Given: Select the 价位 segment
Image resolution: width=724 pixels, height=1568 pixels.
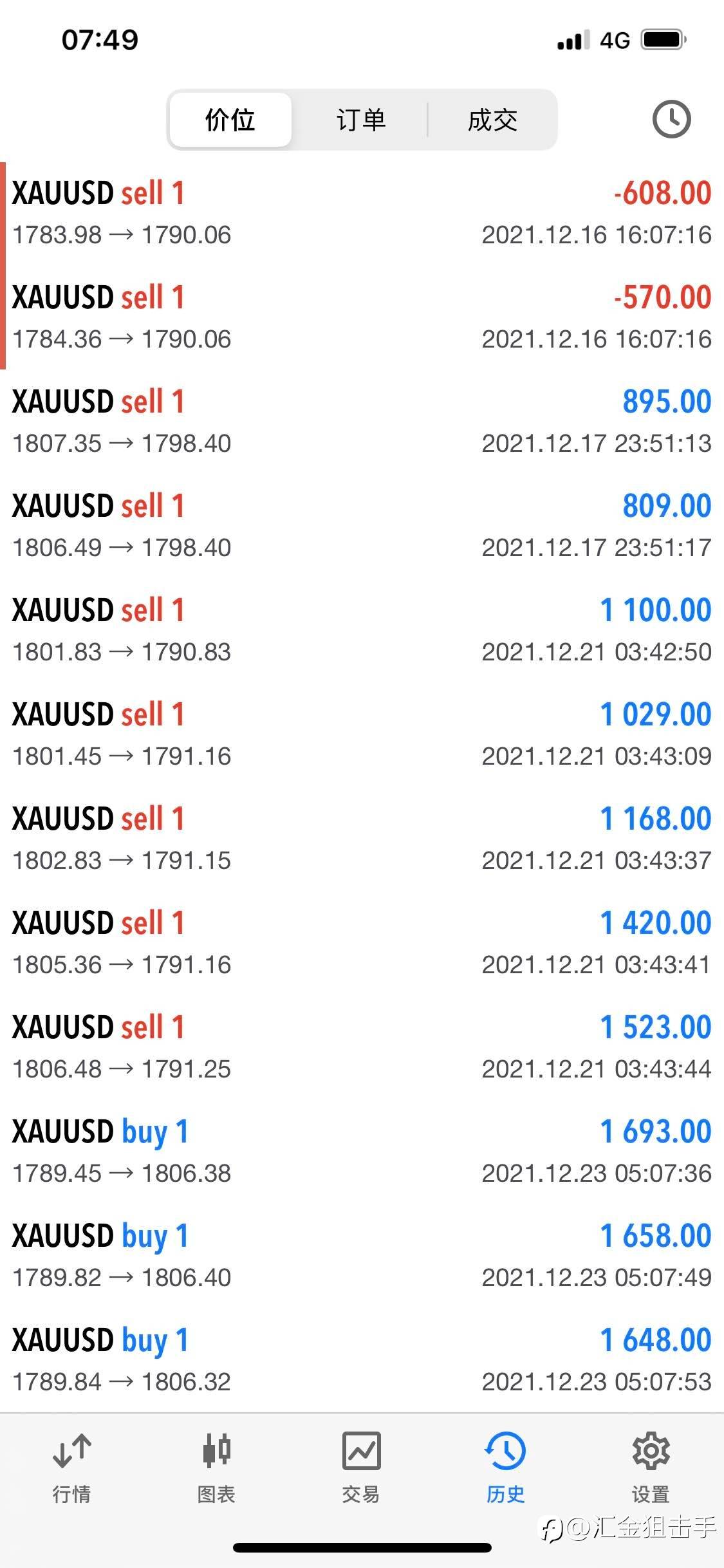Looking at the screenshot, I should (230, 120).
